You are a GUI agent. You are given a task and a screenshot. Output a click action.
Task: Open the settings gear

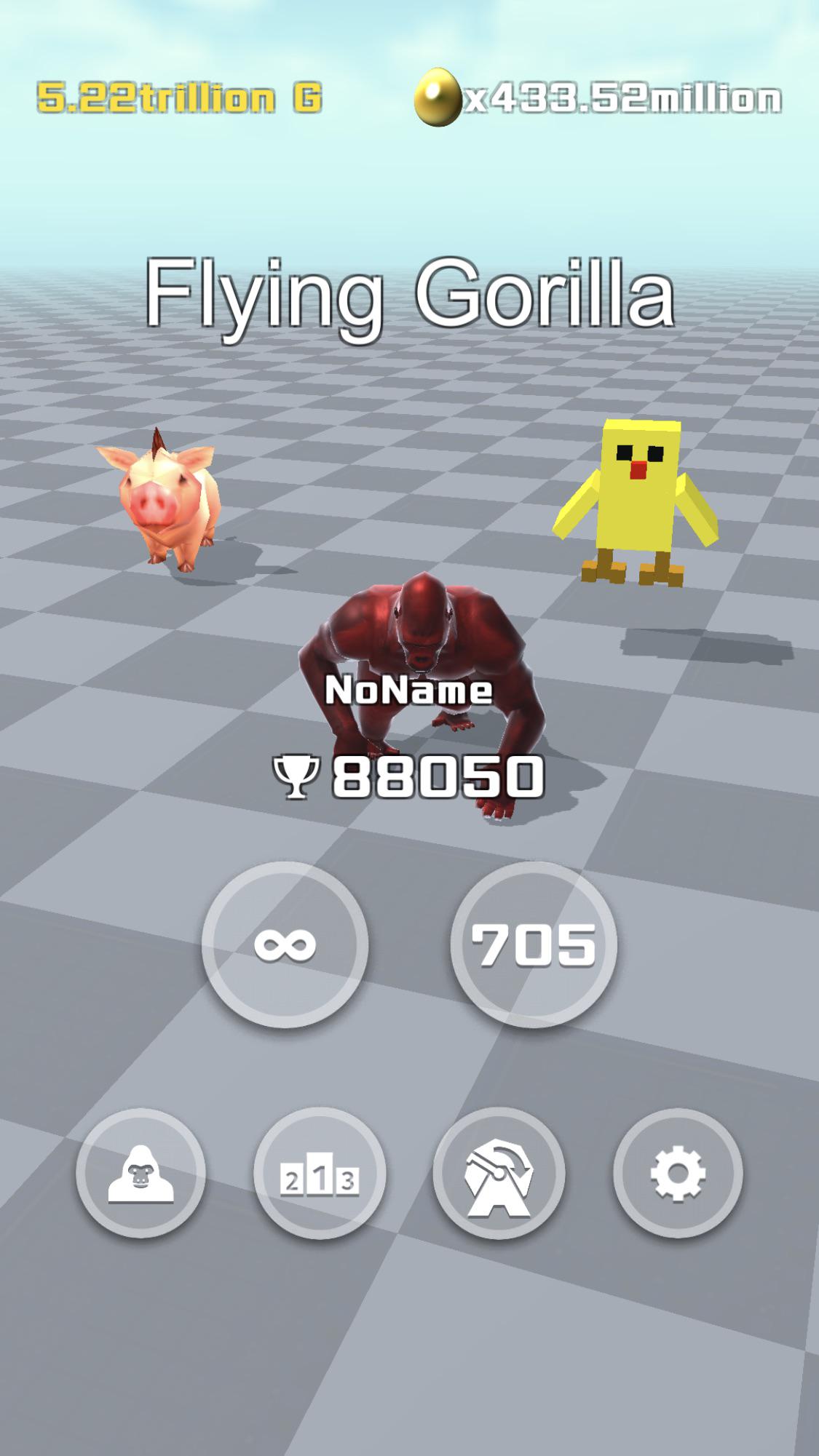pyautogui.click(x=678, y=1172)
